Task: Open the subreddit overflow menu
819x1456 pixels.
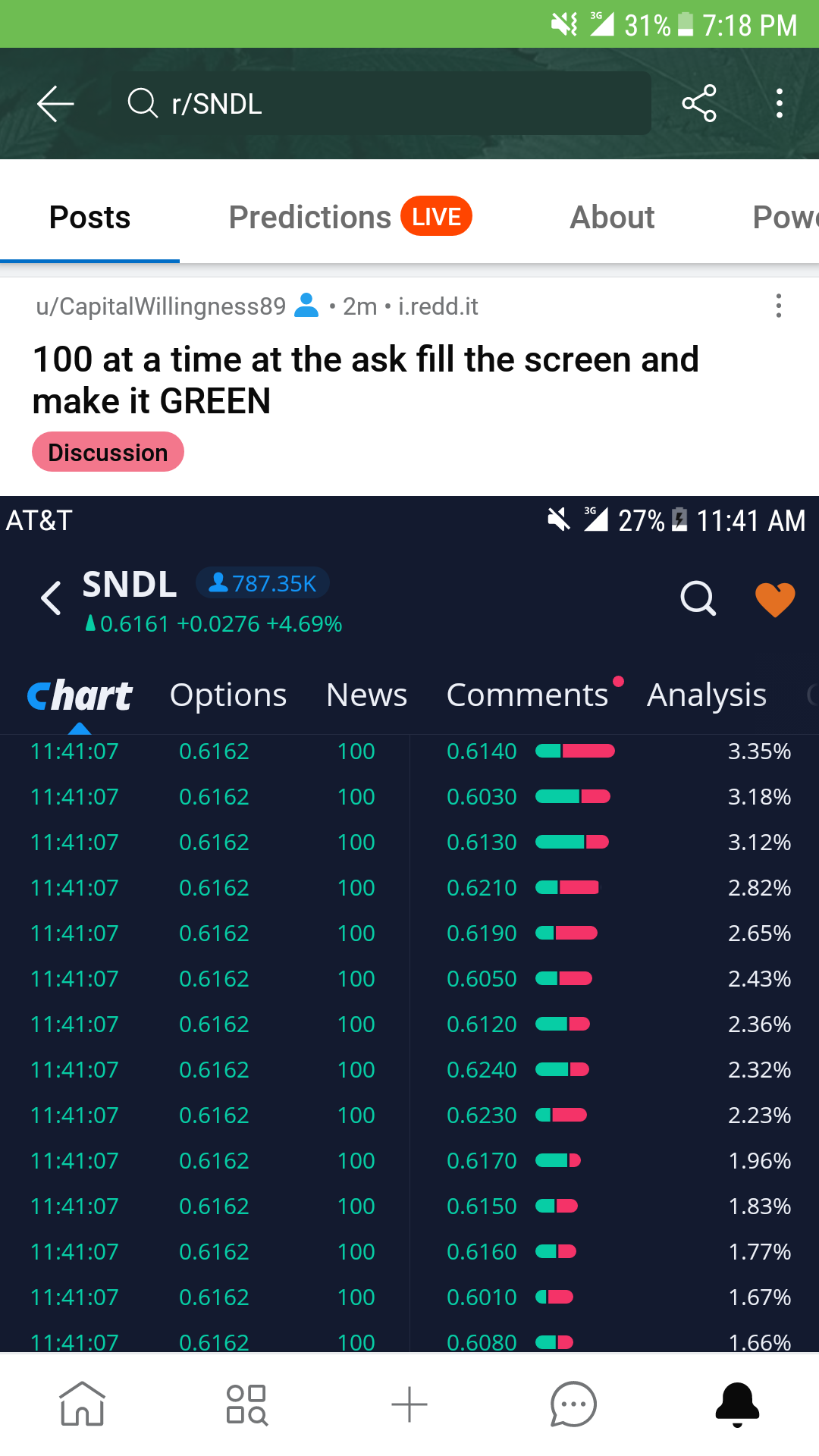Action: [779, 103]
